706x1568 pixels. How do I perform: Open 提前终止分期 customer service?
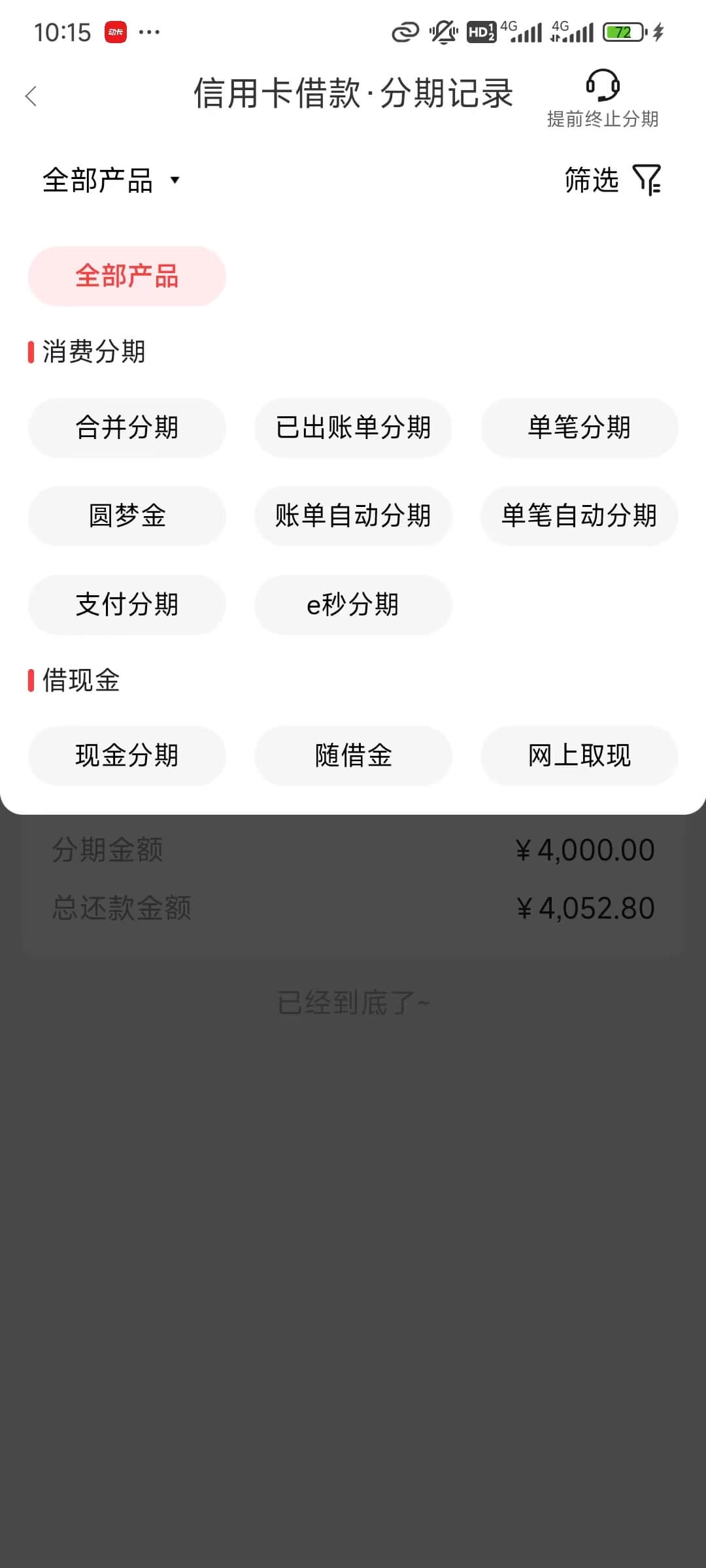click(602, 99)
